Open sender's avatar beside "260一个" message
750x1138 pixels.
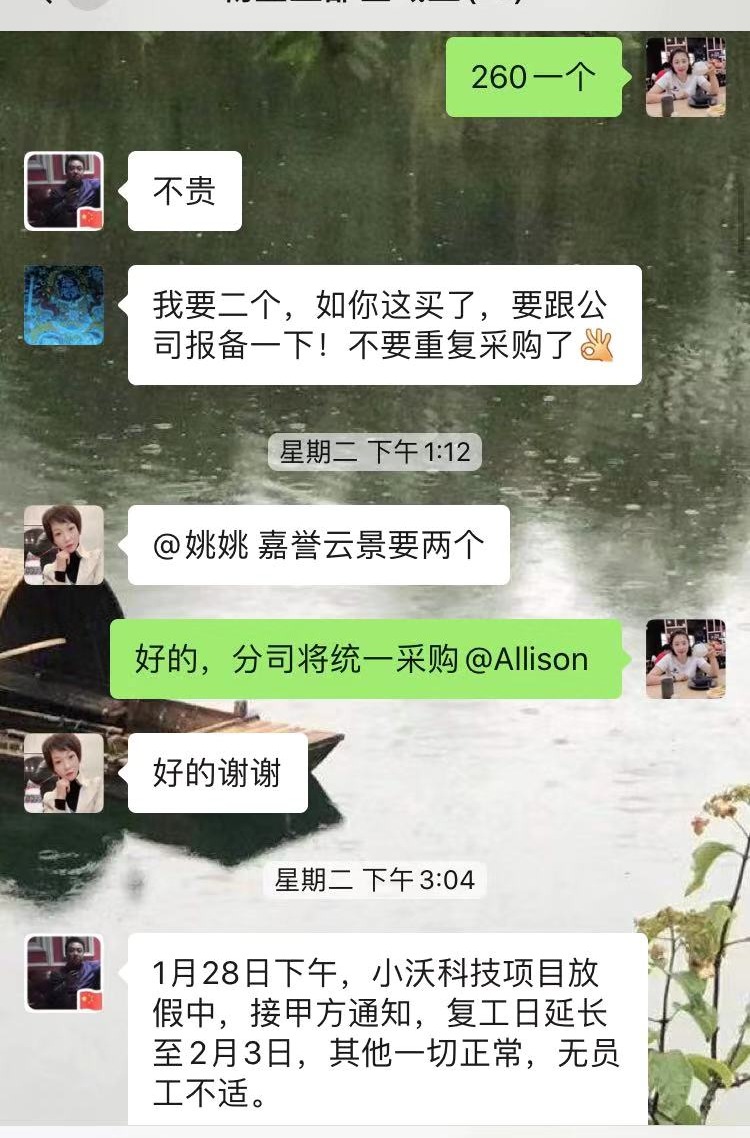(x=685, y=77)
